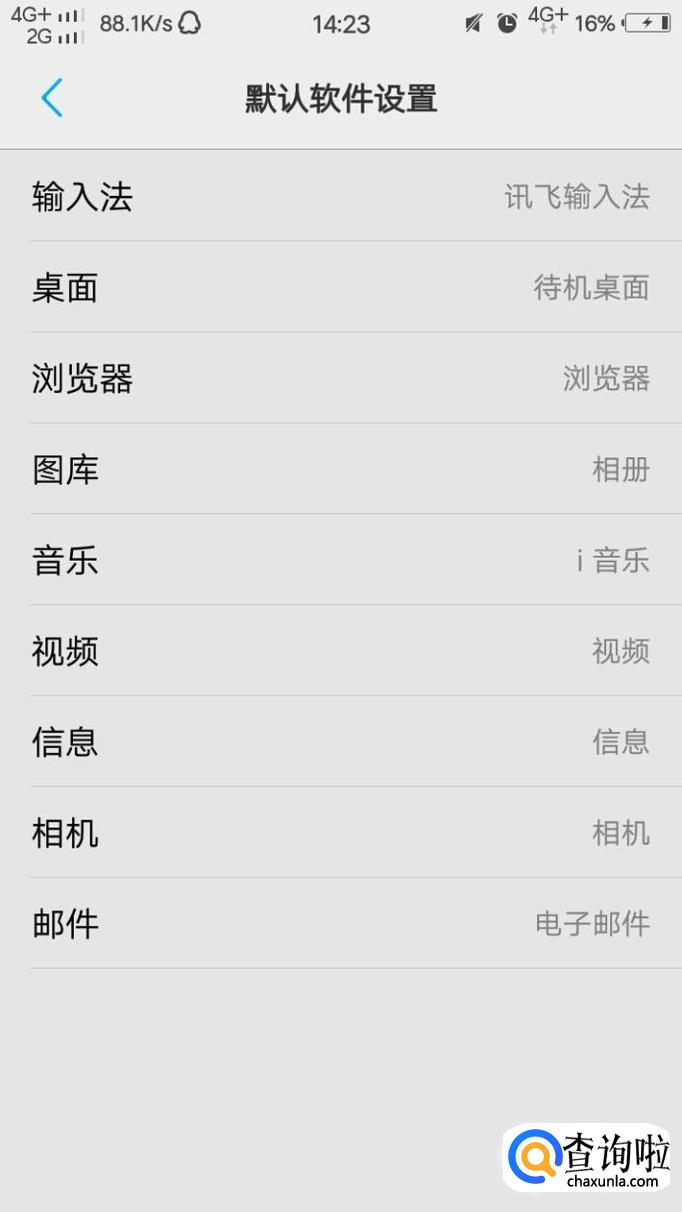Open the 输入法 default setting
Viewport: 682px width, 1212px height.
click(341, 196)
